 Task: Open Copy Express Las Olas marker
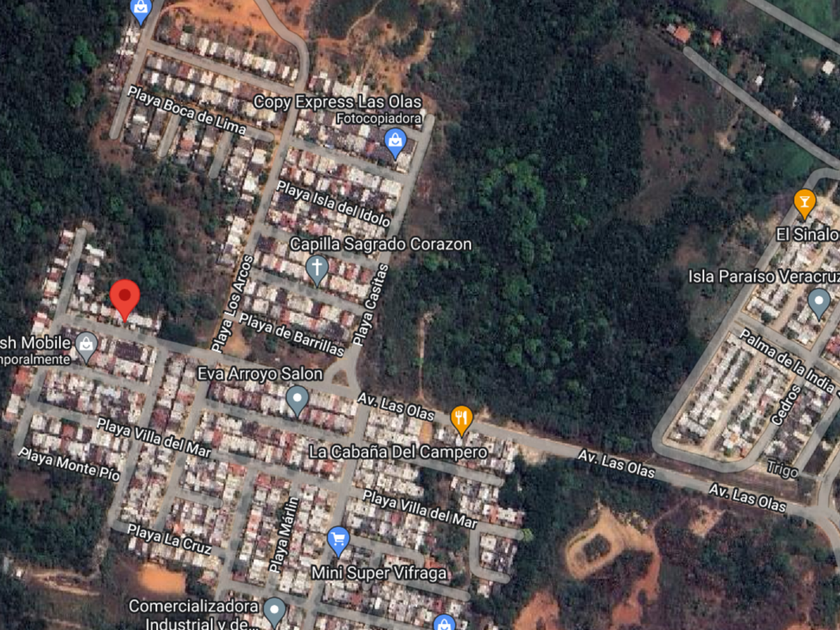pyautogui.click(x=395, y=143)
